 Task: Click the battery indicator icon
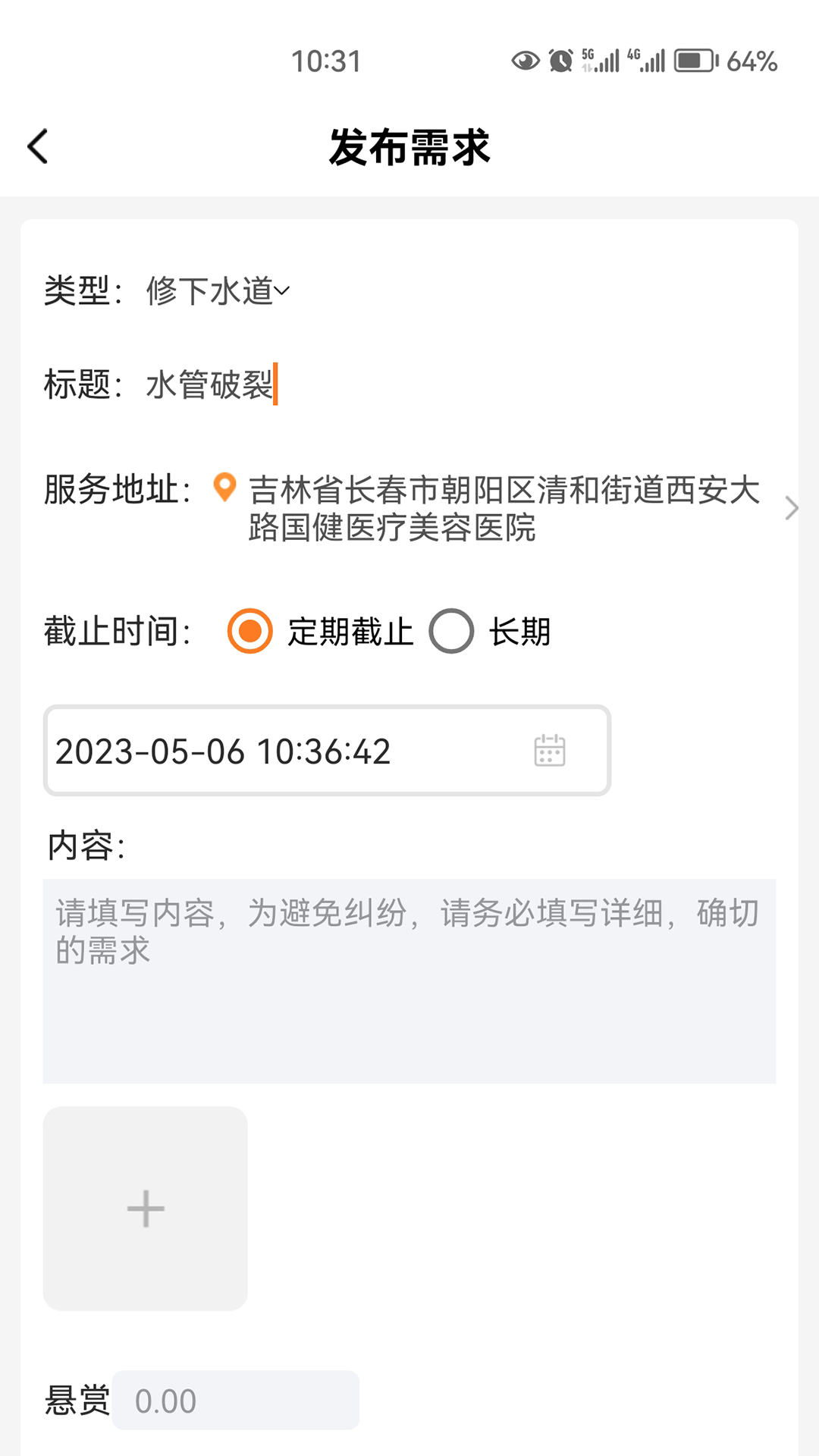pos(693,61)
